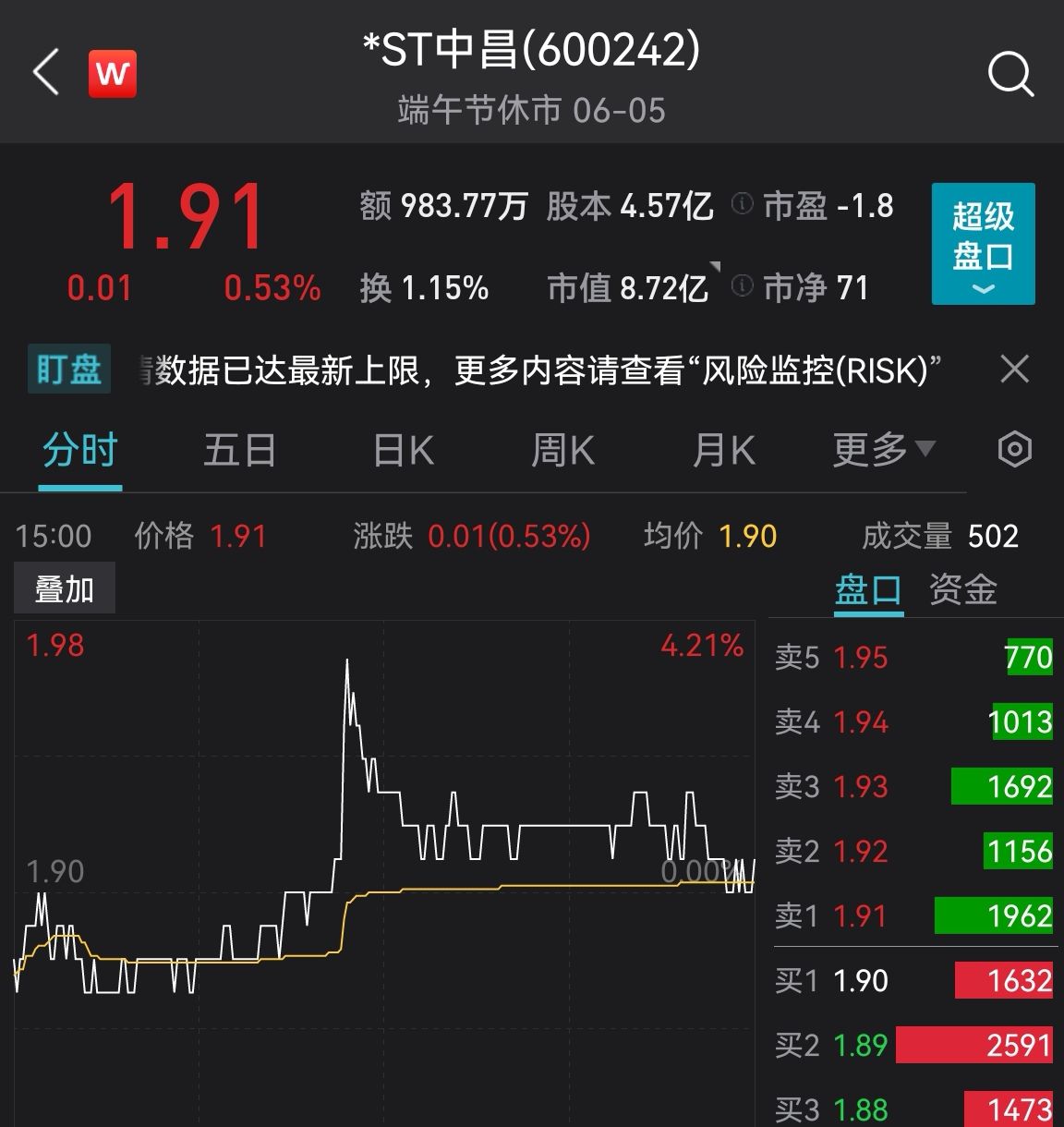Tap the 叠加 overlay button
The width and height of the screenshot is (1064, 1127).
tap(65, 588)
